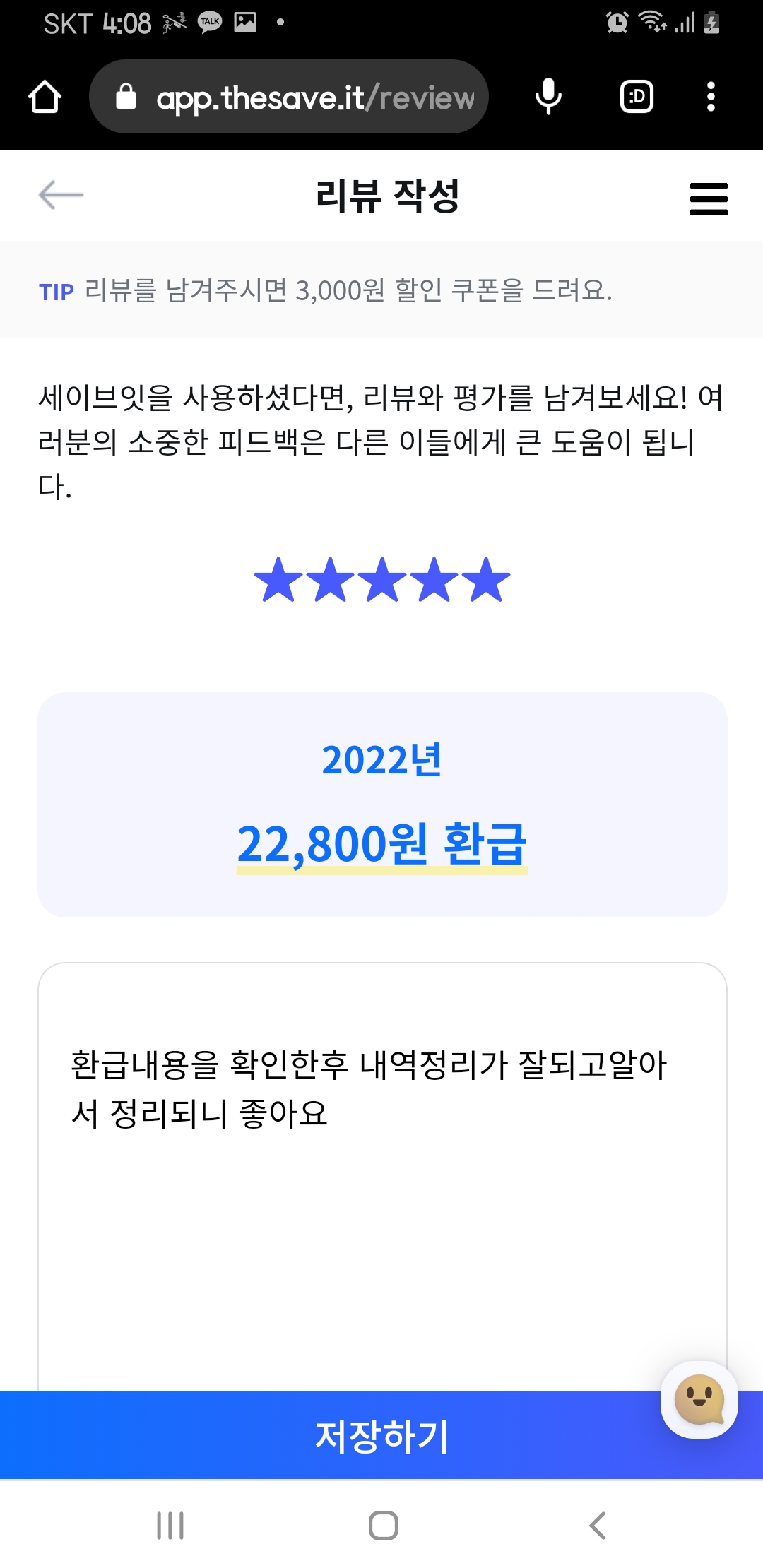Open the browser three-dot overflow menu
The width and height of the screenshot is (763, 1568).
711,97
